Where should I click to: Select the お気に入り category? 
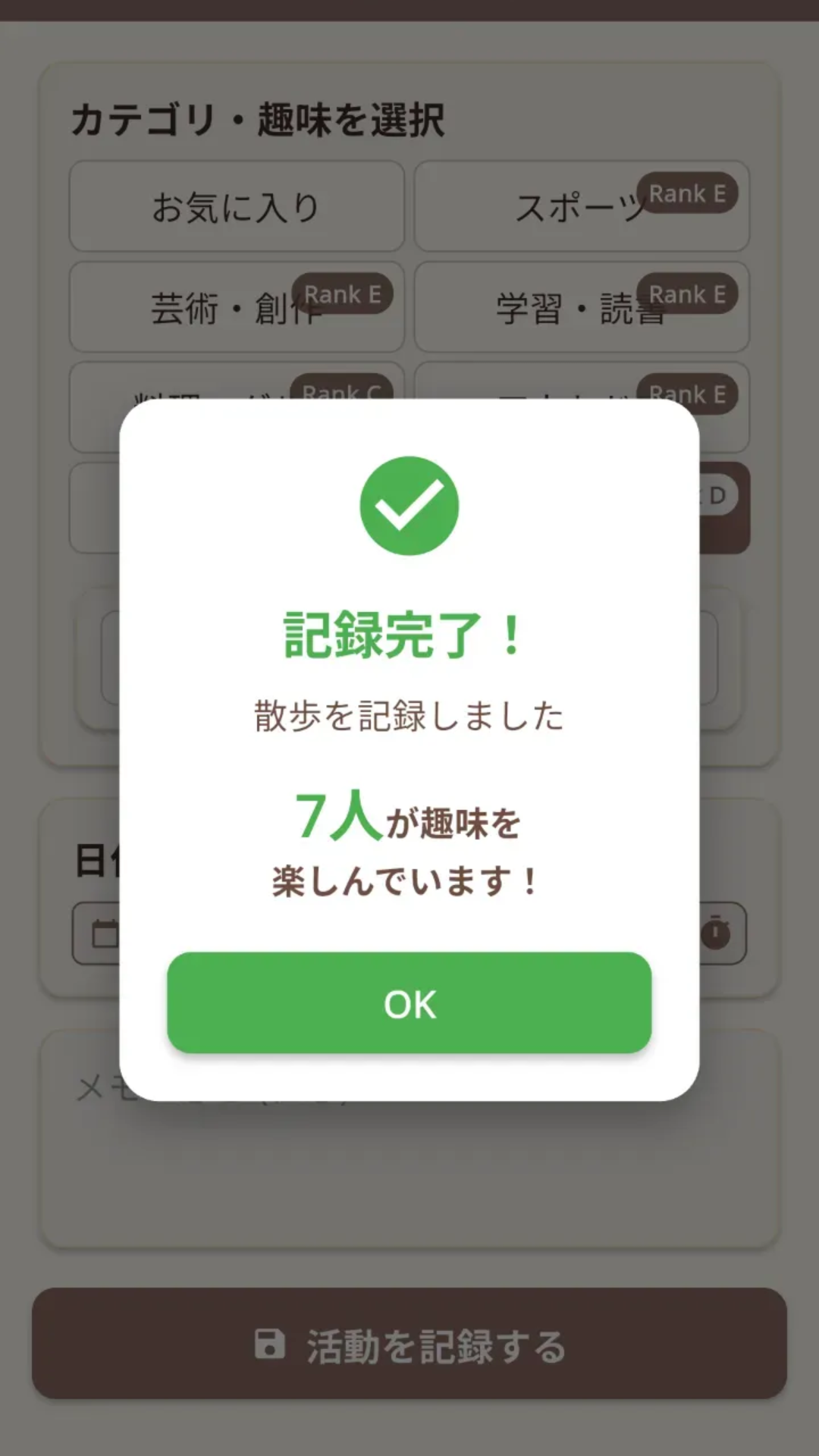pos(236,206)
